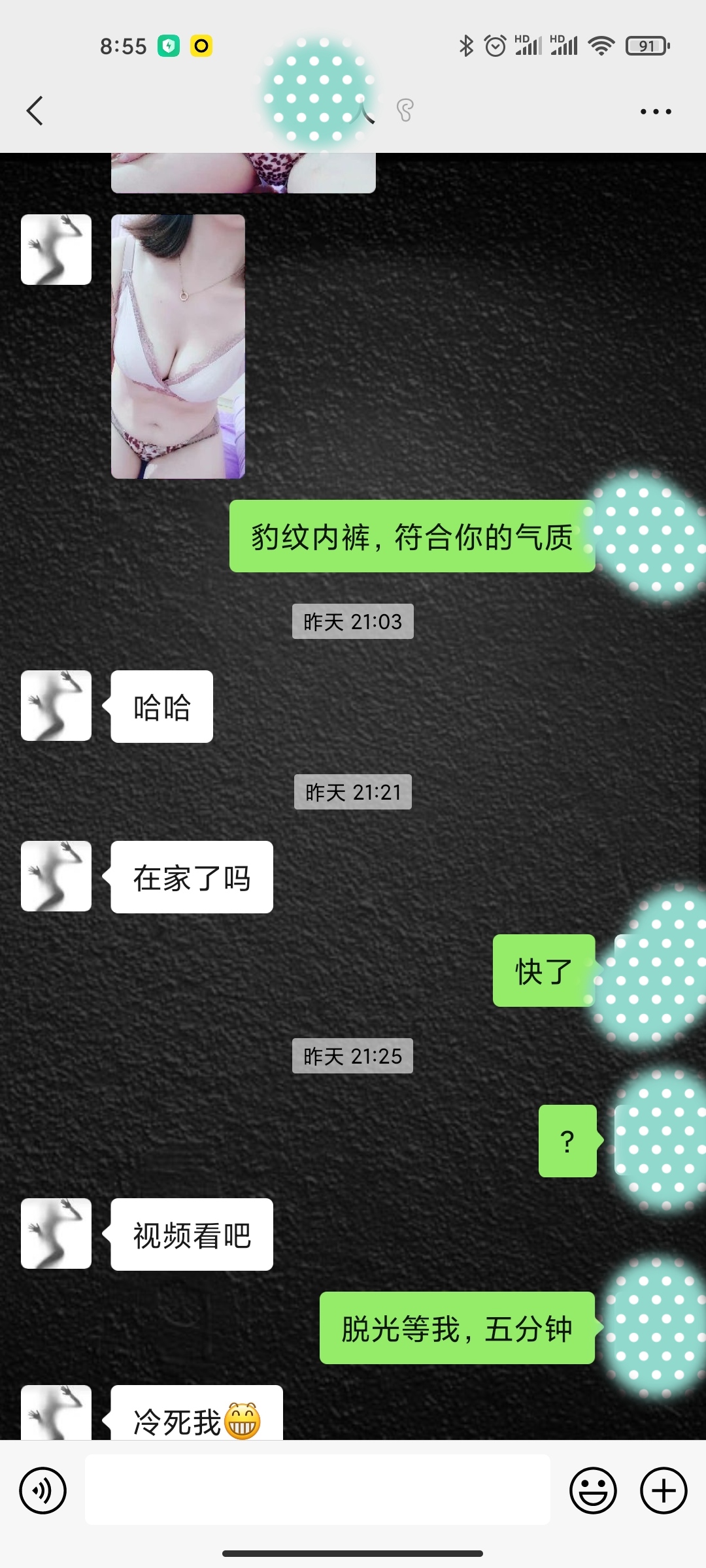706x1568 pixels.
Task: Open the emoji picker
Action: [593, 1491]
